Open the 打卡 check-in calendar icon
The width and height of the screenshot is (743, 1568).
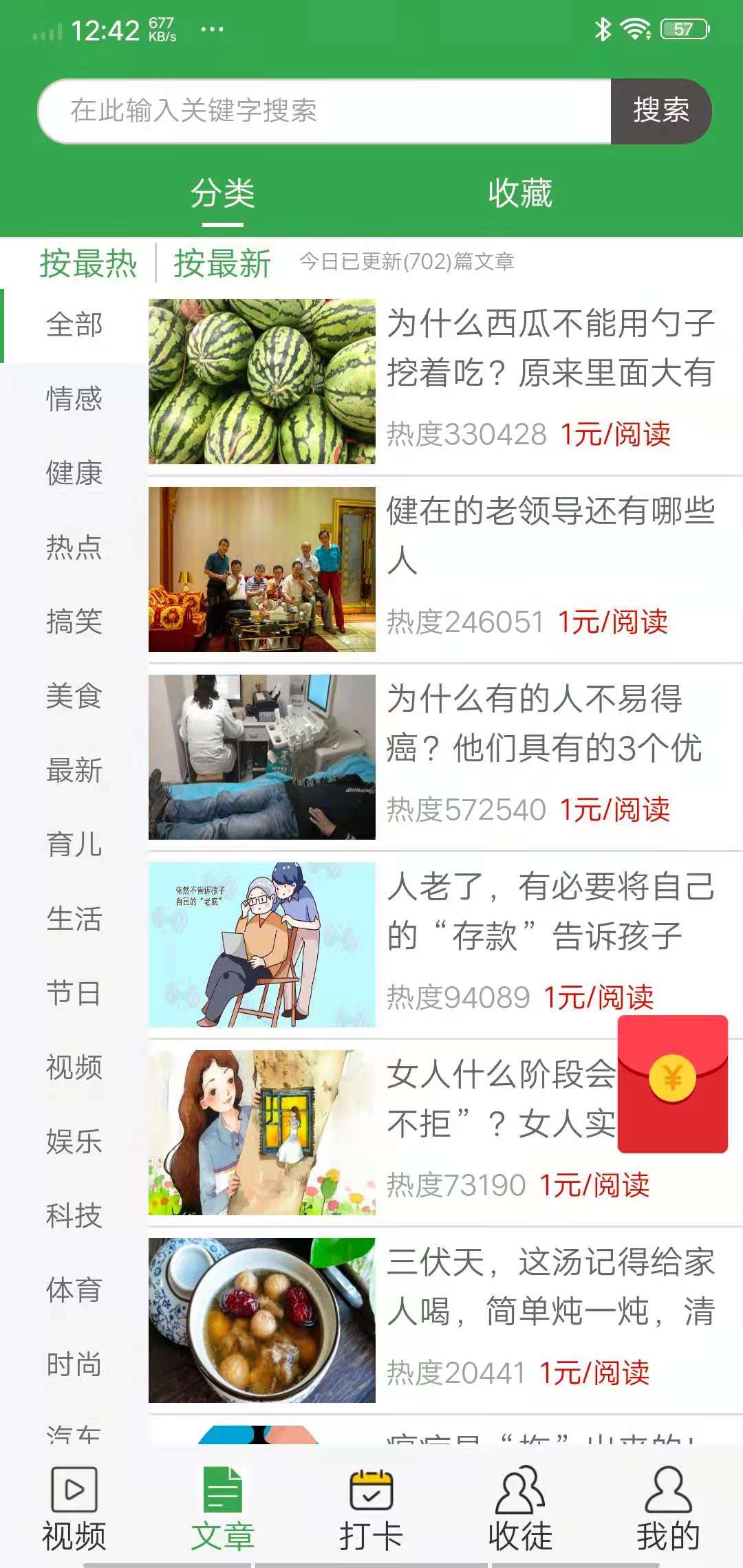[x=371, y=1499]
